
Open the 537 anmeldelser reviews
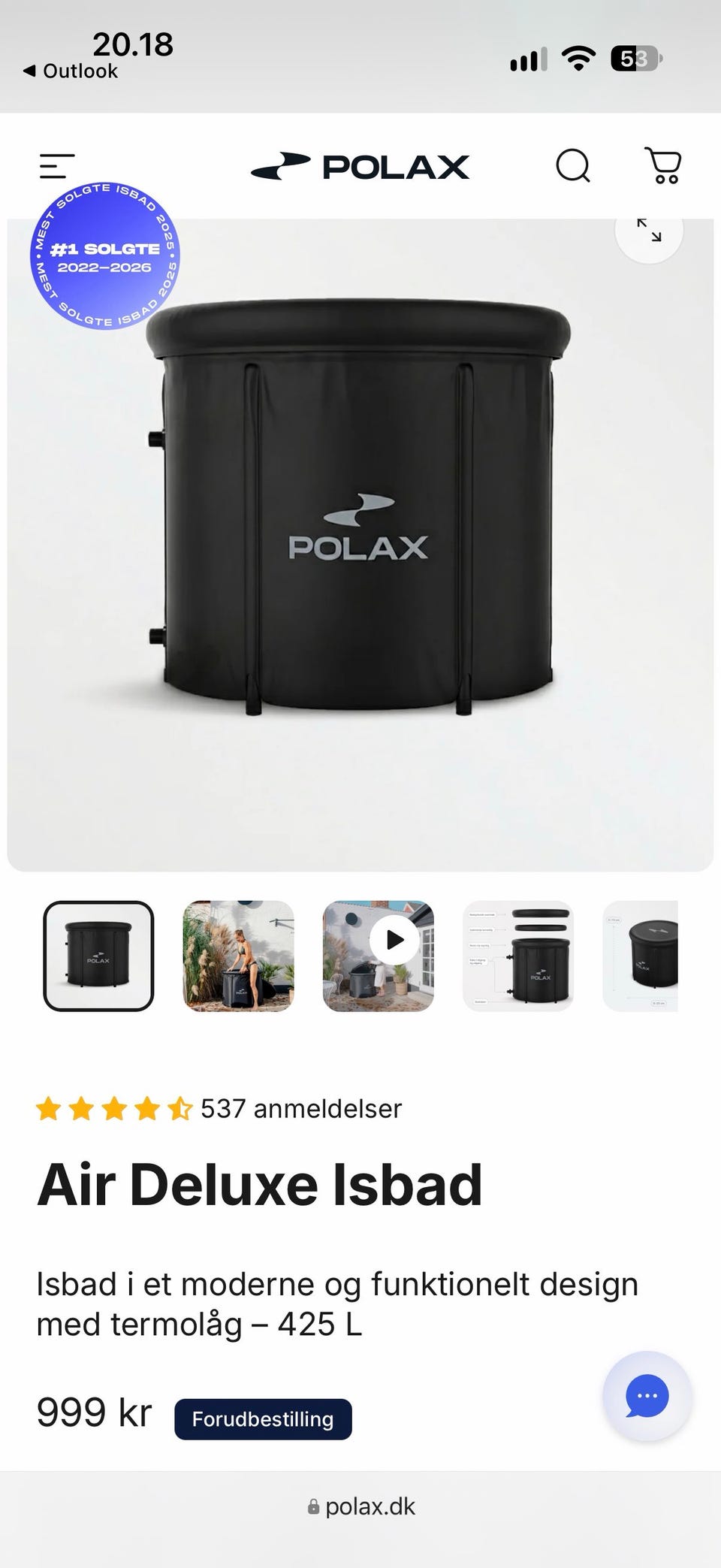[x=301, y=1109]
